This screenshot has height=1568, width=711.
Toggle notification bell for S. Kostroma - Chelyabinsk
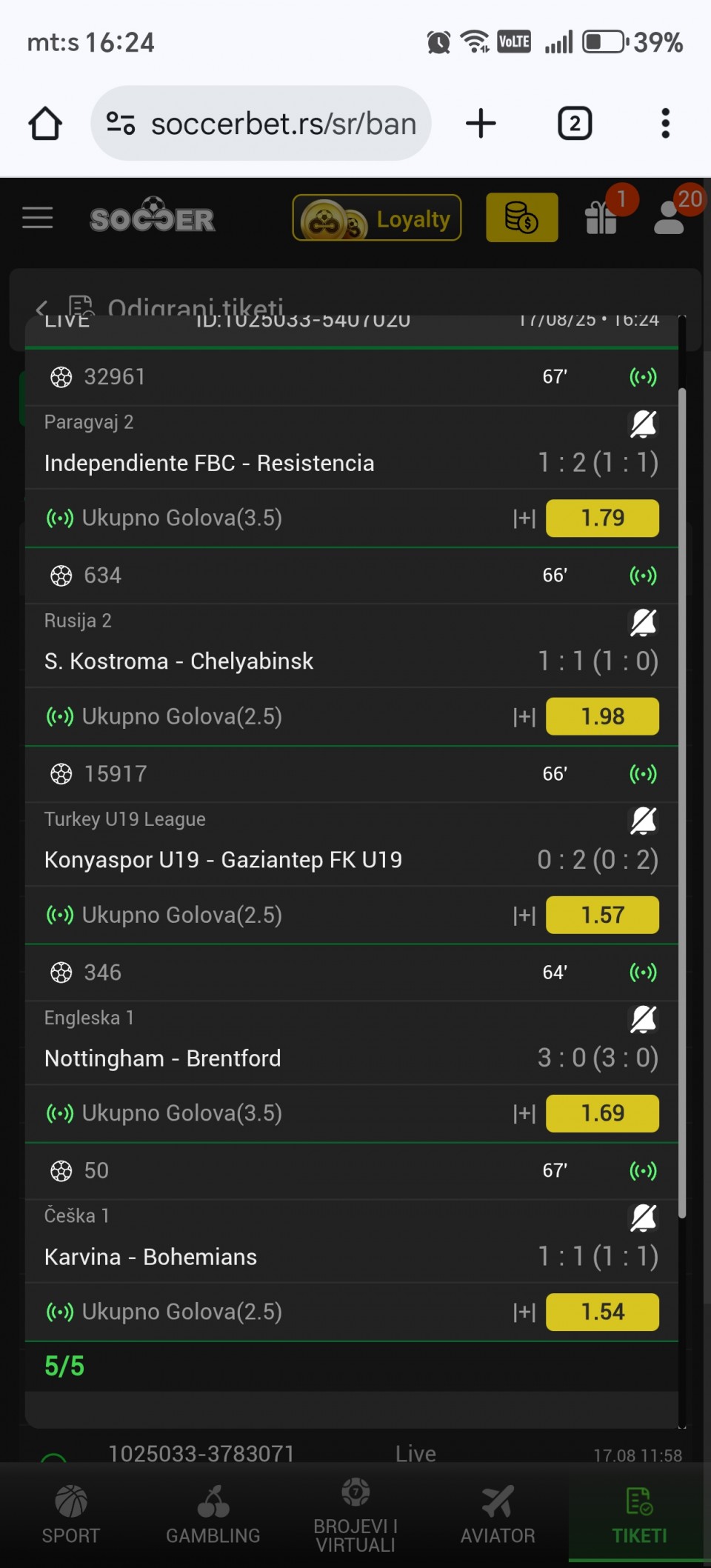tap(643, 623)
